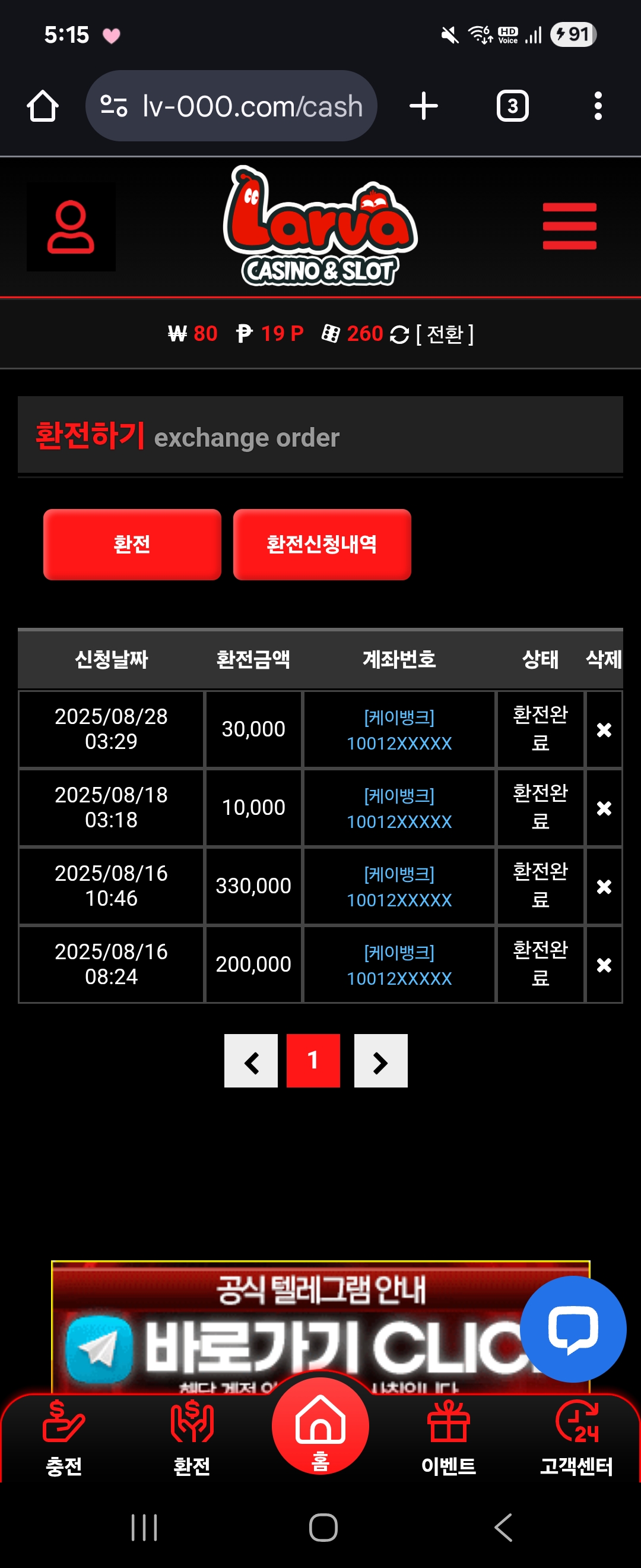Open the official Telegram banner

[292, 1327]
